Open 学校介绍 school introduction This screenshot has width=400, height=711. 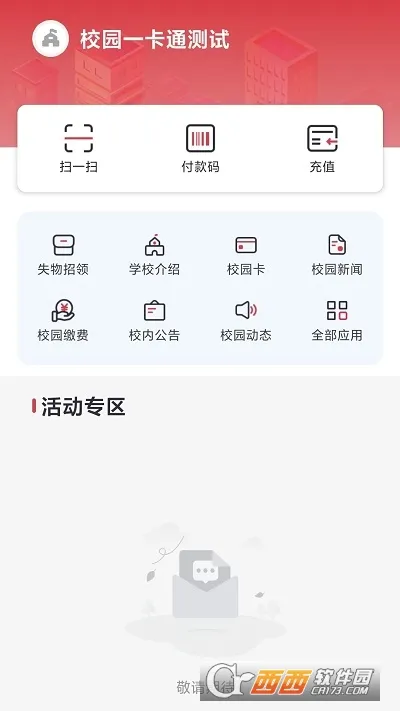(x=154, y=255)
